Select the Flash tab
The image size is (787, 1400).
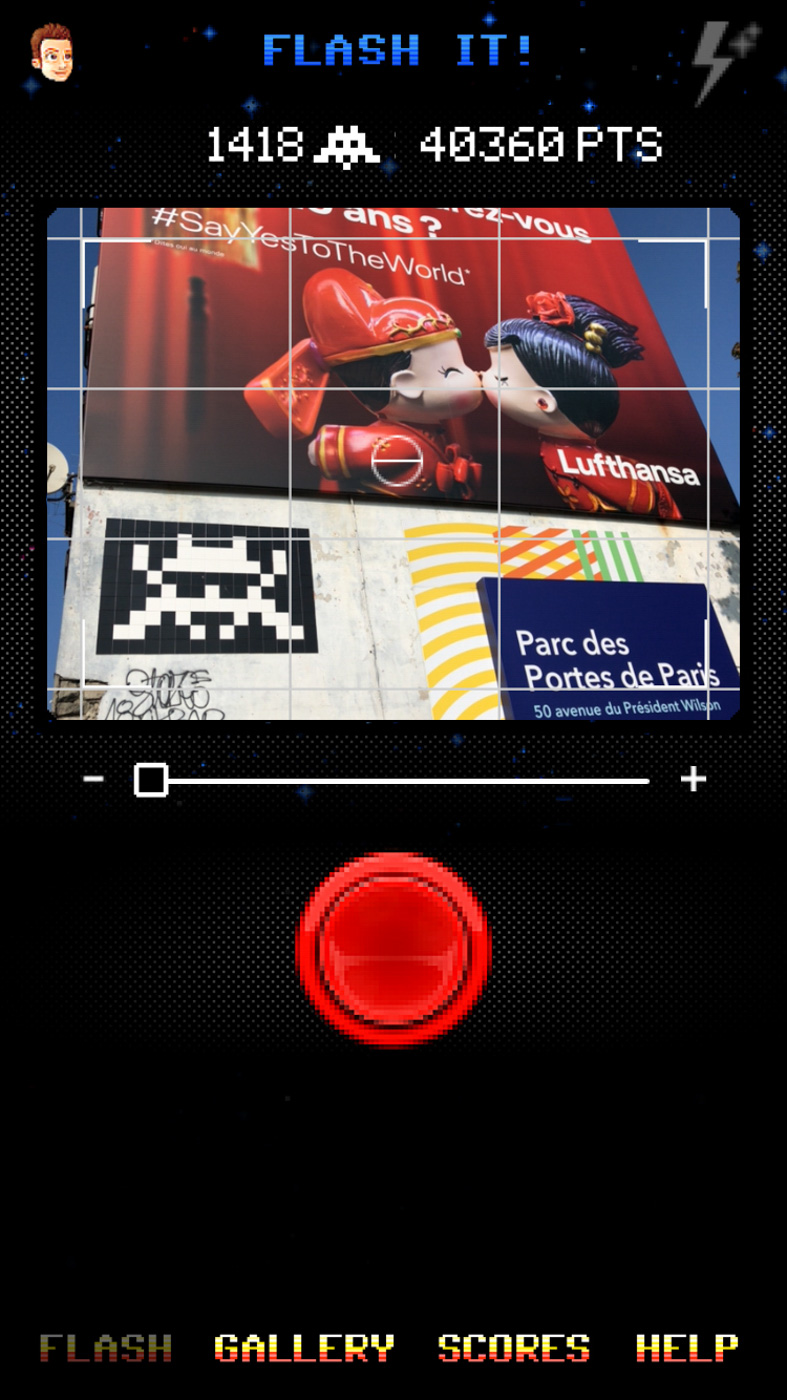click(x=106, y=1348)
